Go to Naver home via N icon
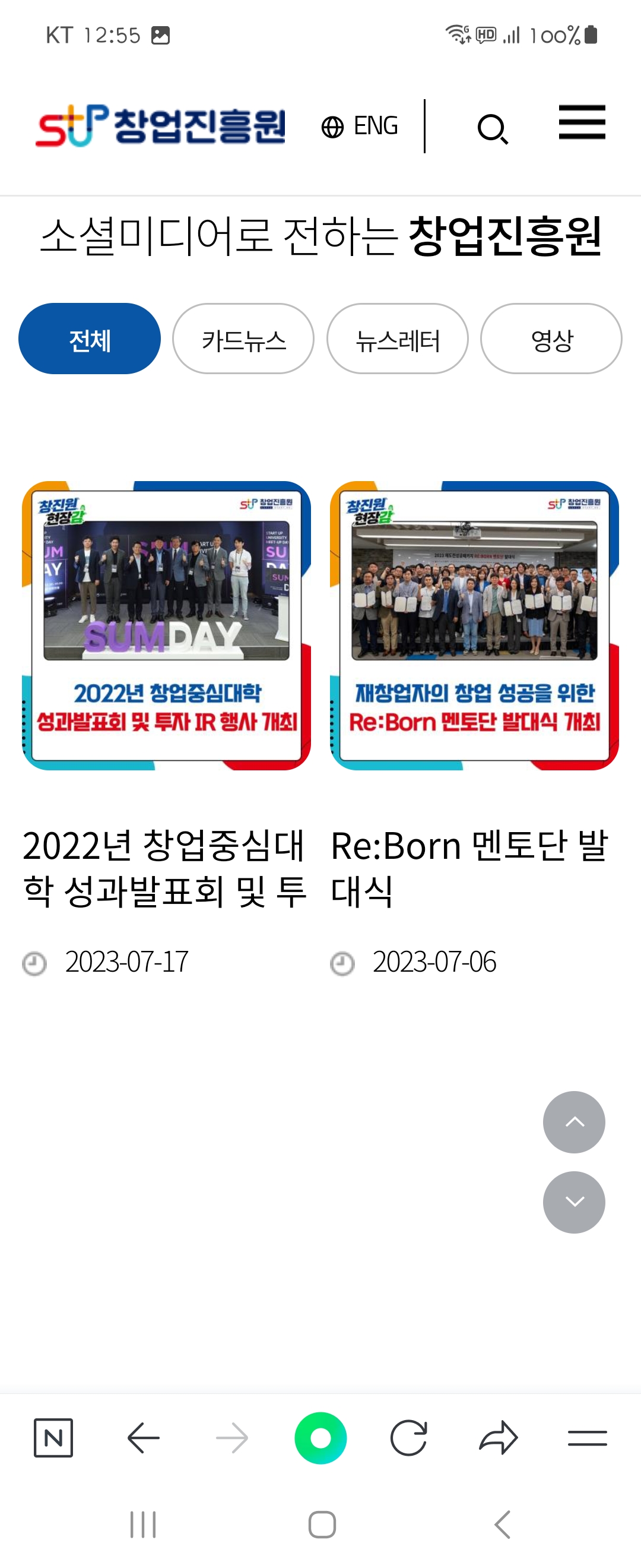641x1568 pixels. point(53,1438)
